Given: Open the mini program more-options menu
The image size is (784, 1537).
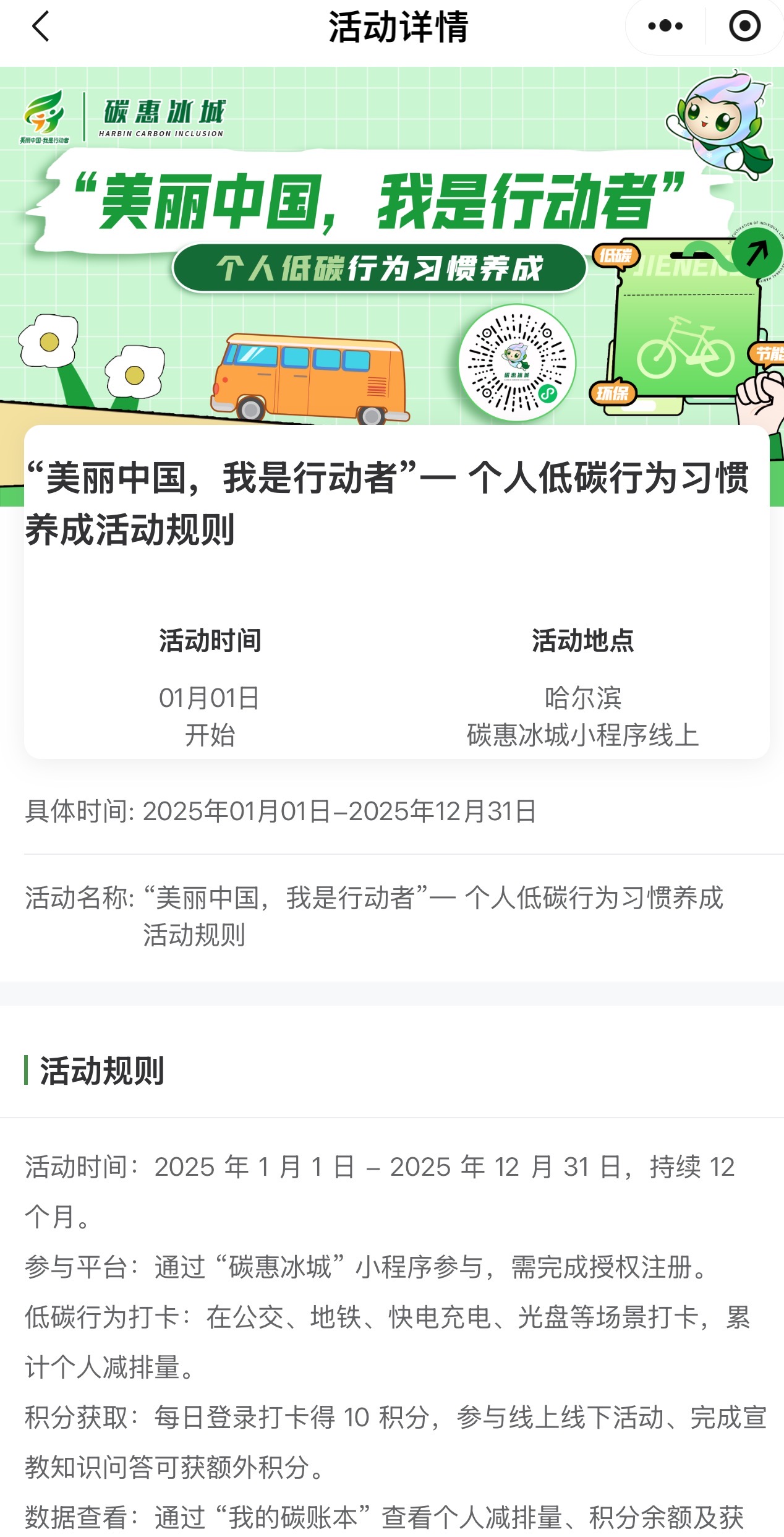Looking at the screenshot, I should (665, 27).
